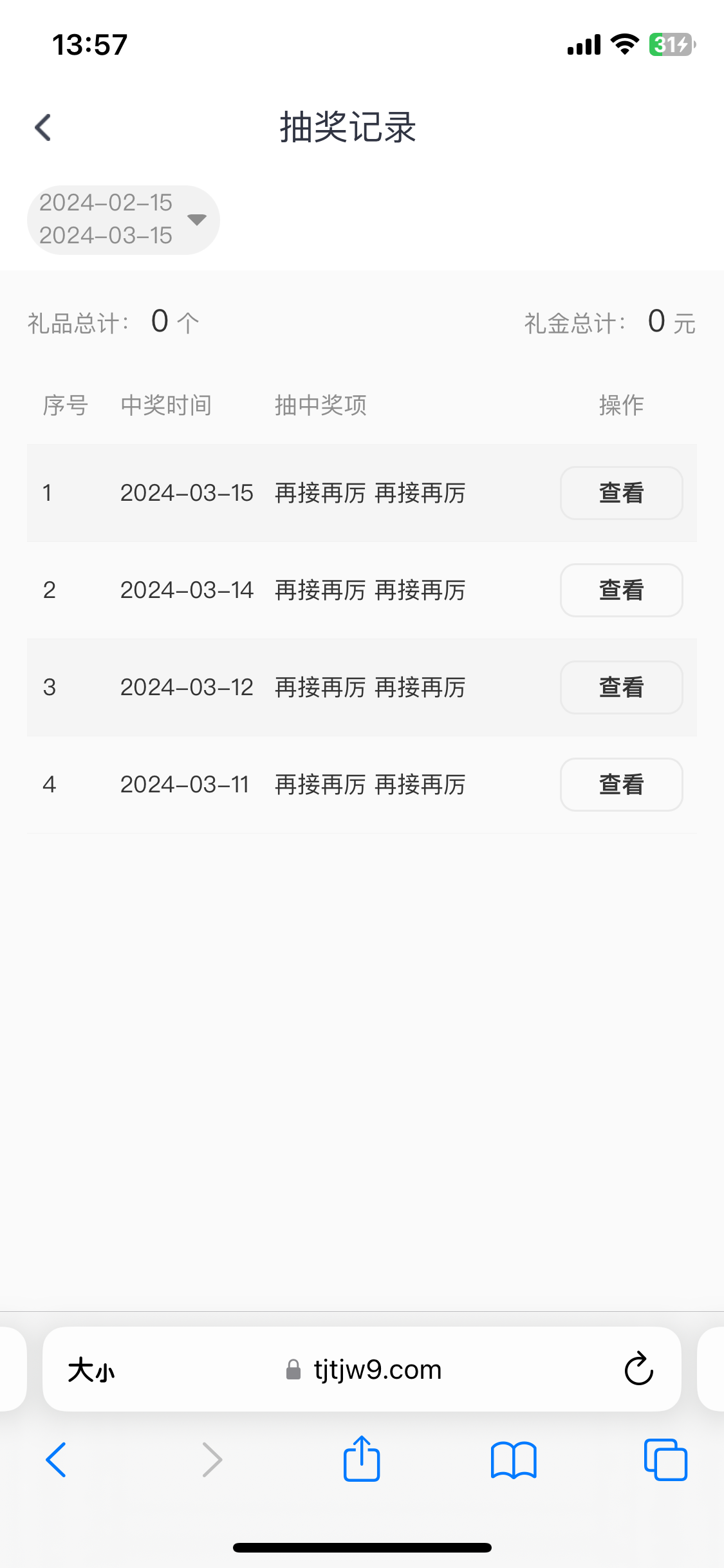Viewport: 724px width, 1568px height.
Task: Select 查看 on the 2024-03-11 row
Action: [621, 785]
